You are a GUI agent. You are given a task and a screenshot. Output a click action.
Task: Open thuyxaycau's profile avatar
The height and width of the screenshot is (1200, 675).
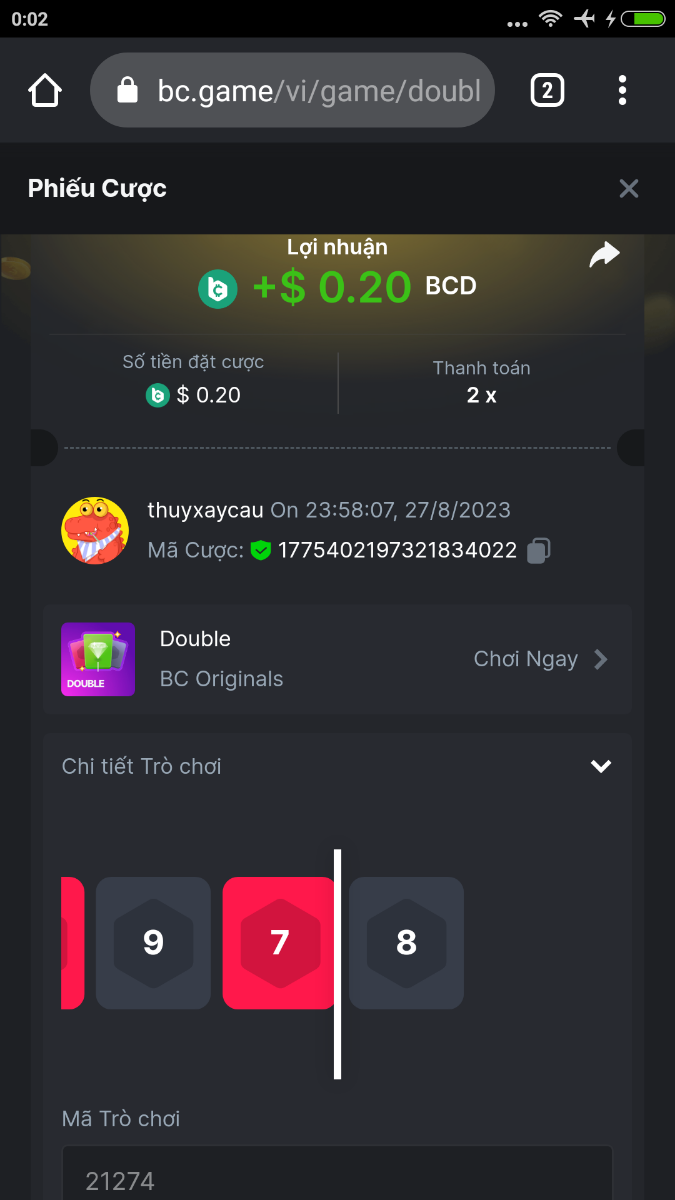tap(95, 530)
